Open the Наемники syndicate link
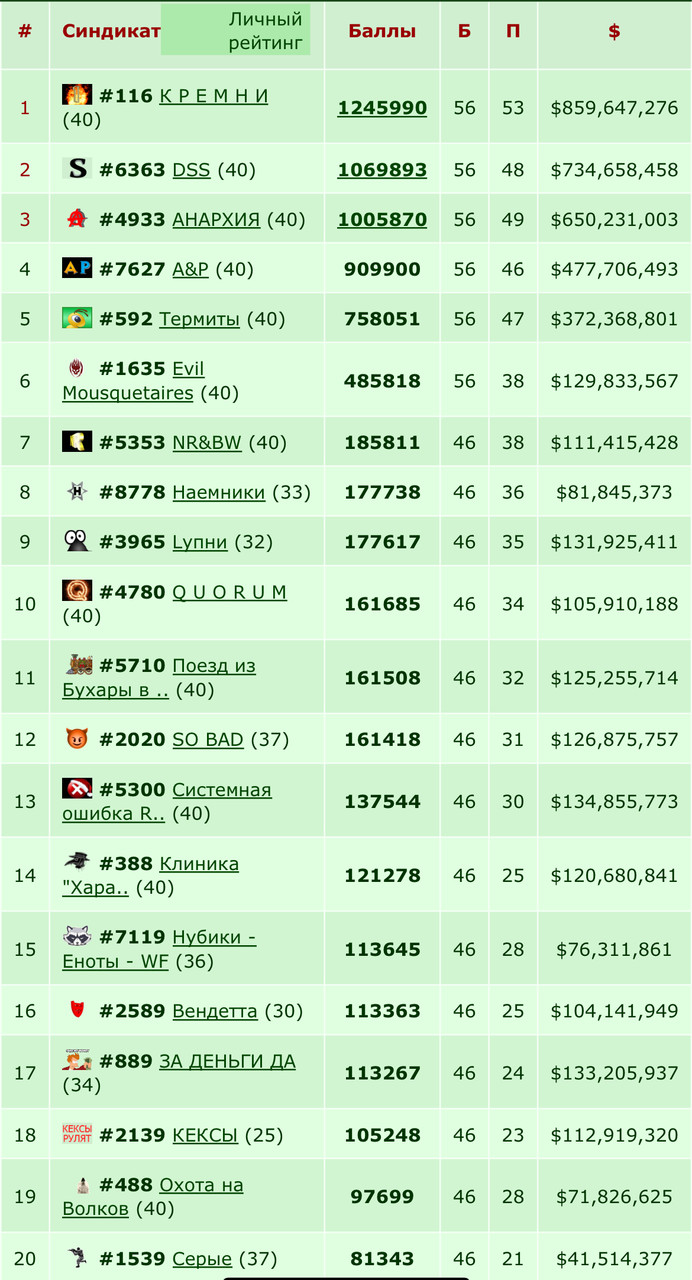The width and height of the screenshot is (692, 1280). click(x=219, y=492)
